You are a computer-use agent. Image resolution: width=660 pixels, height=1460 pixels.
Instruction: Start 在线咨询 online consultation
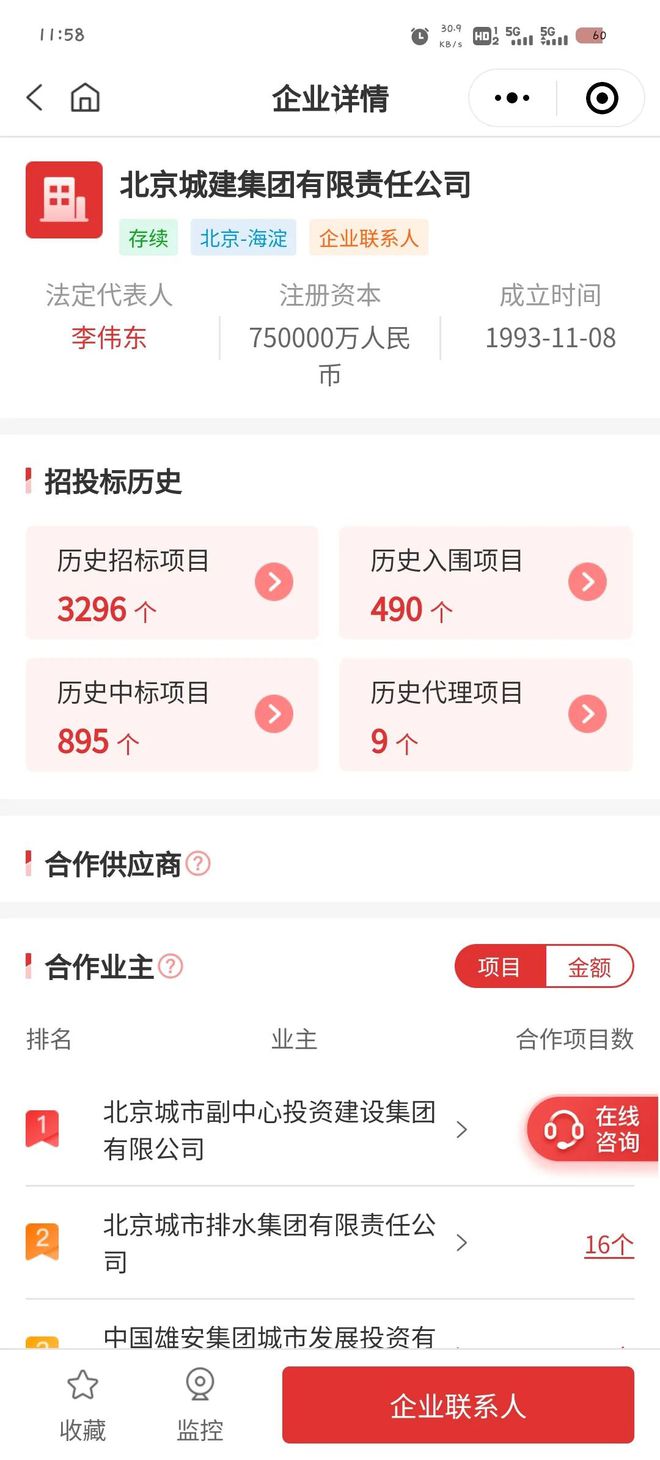click(x=593, y=1130)
